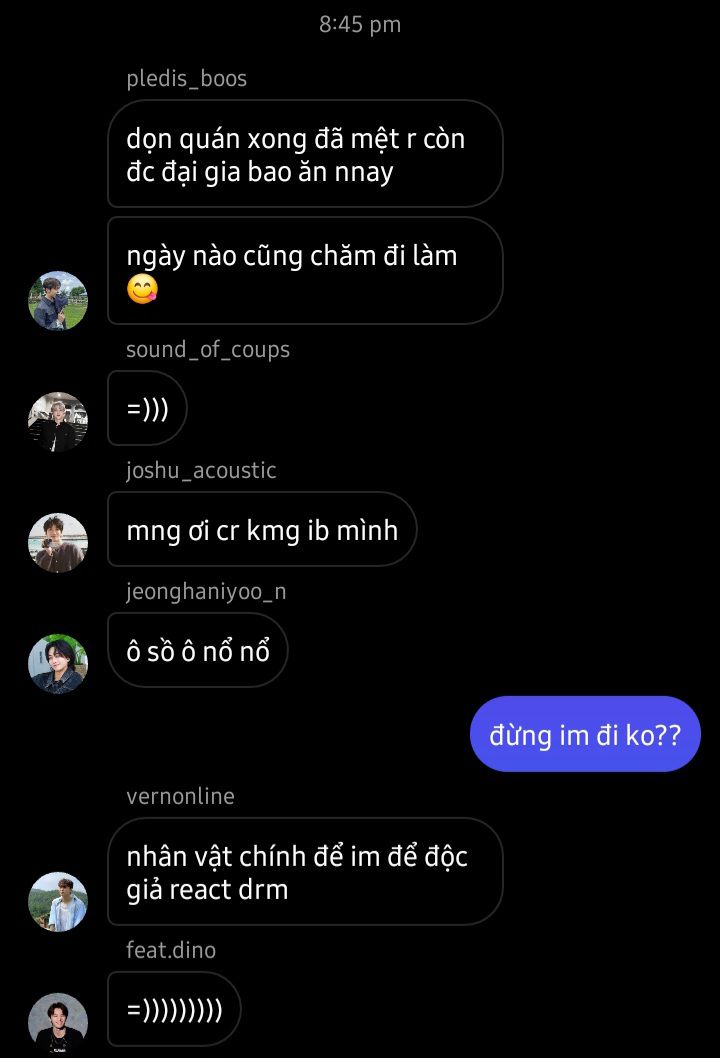The image size is (720, 1058).
Task: Open jeonghaniyoo_n's profile photo
Action: tap(58, 664)
